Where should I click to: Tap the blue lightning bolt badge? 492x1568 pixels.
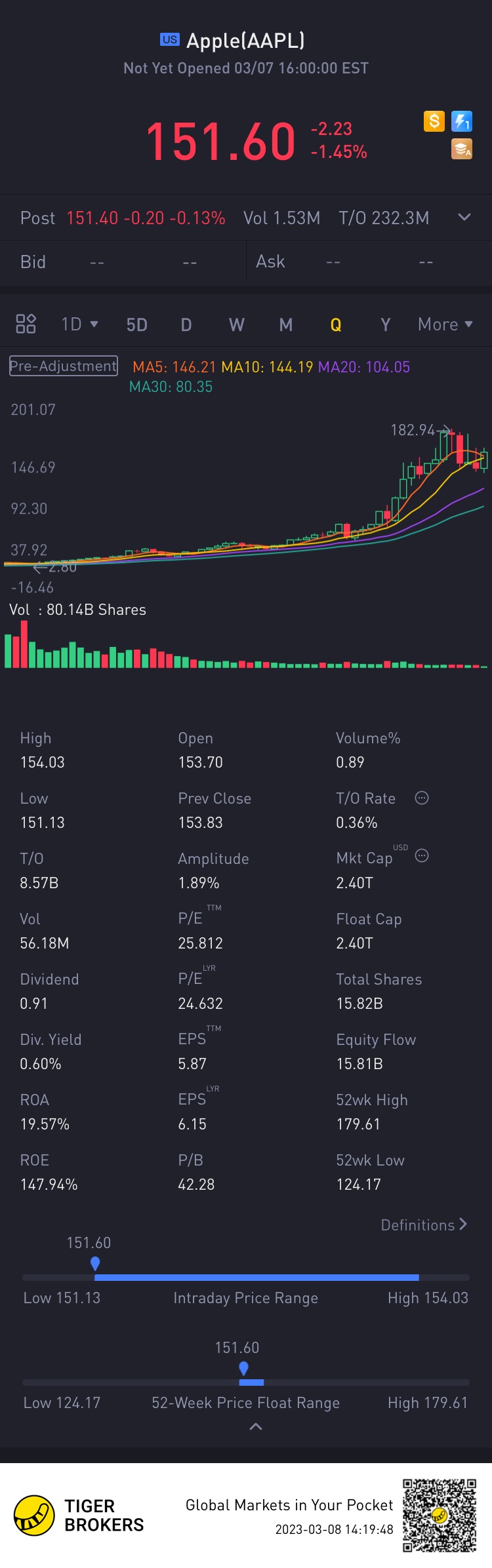click(x=462, y=121)
